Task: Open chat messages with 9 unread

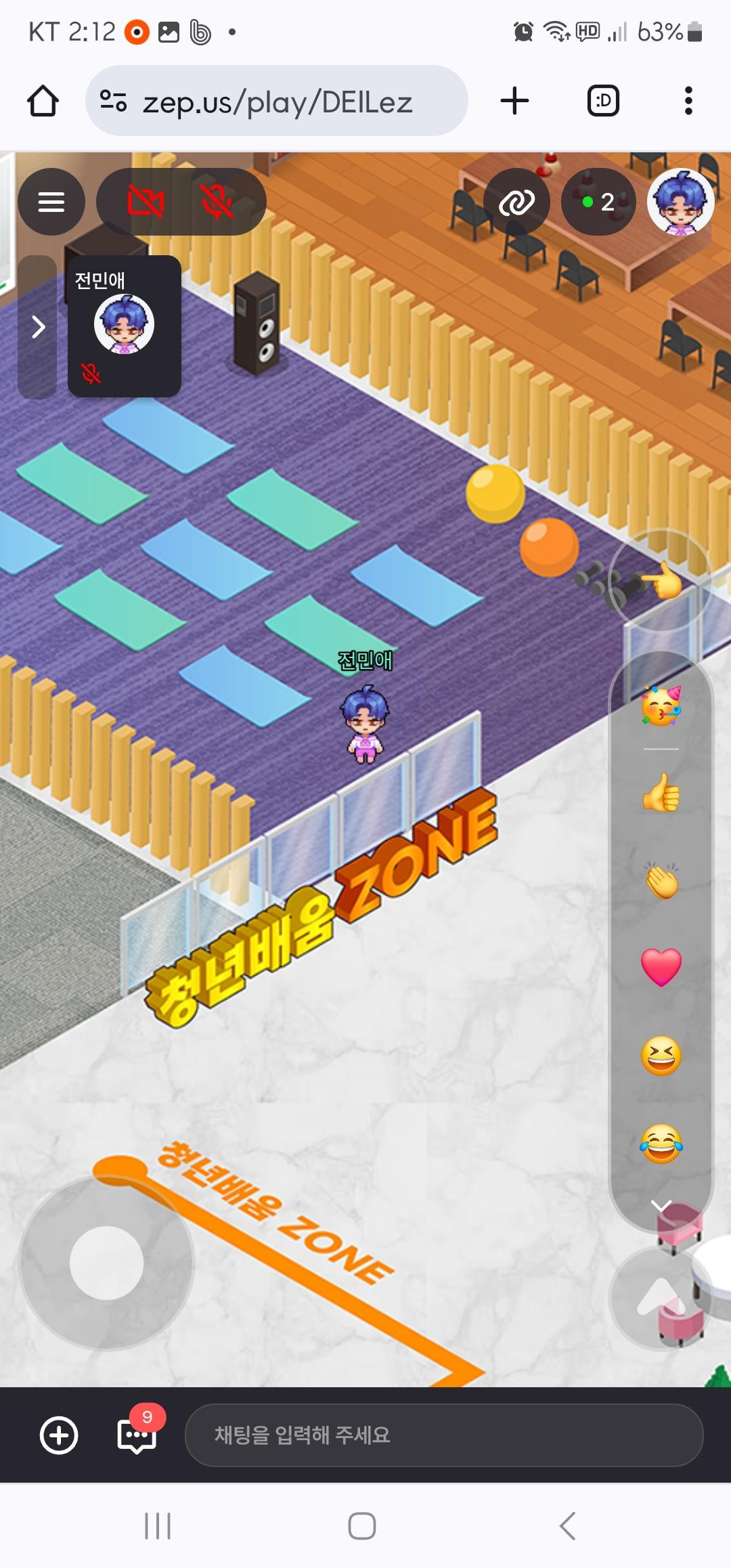Action: (x=137, y=1435)
